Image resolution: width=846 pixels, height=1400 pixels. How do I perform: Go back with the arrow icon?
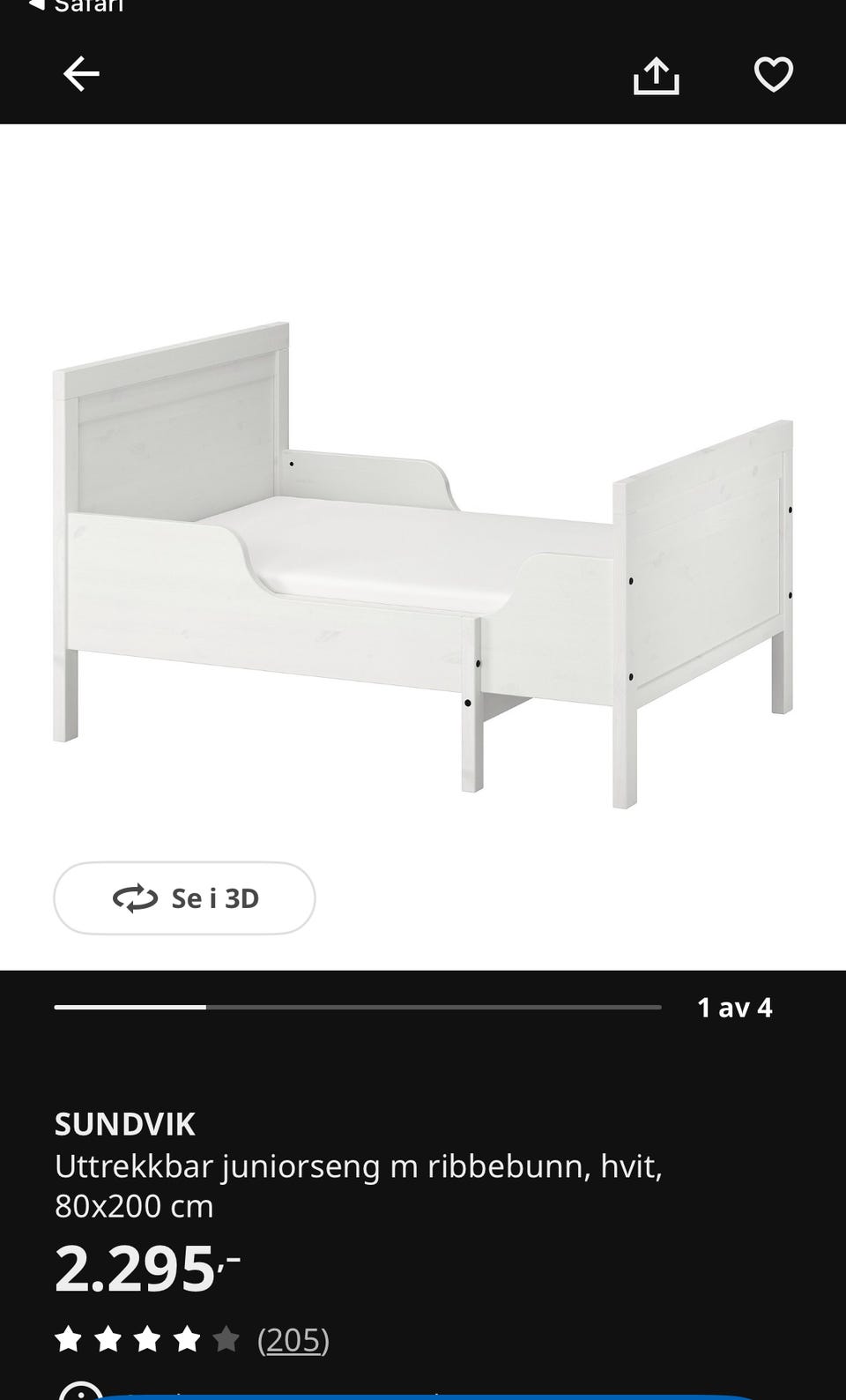click(x=81, y=74)
